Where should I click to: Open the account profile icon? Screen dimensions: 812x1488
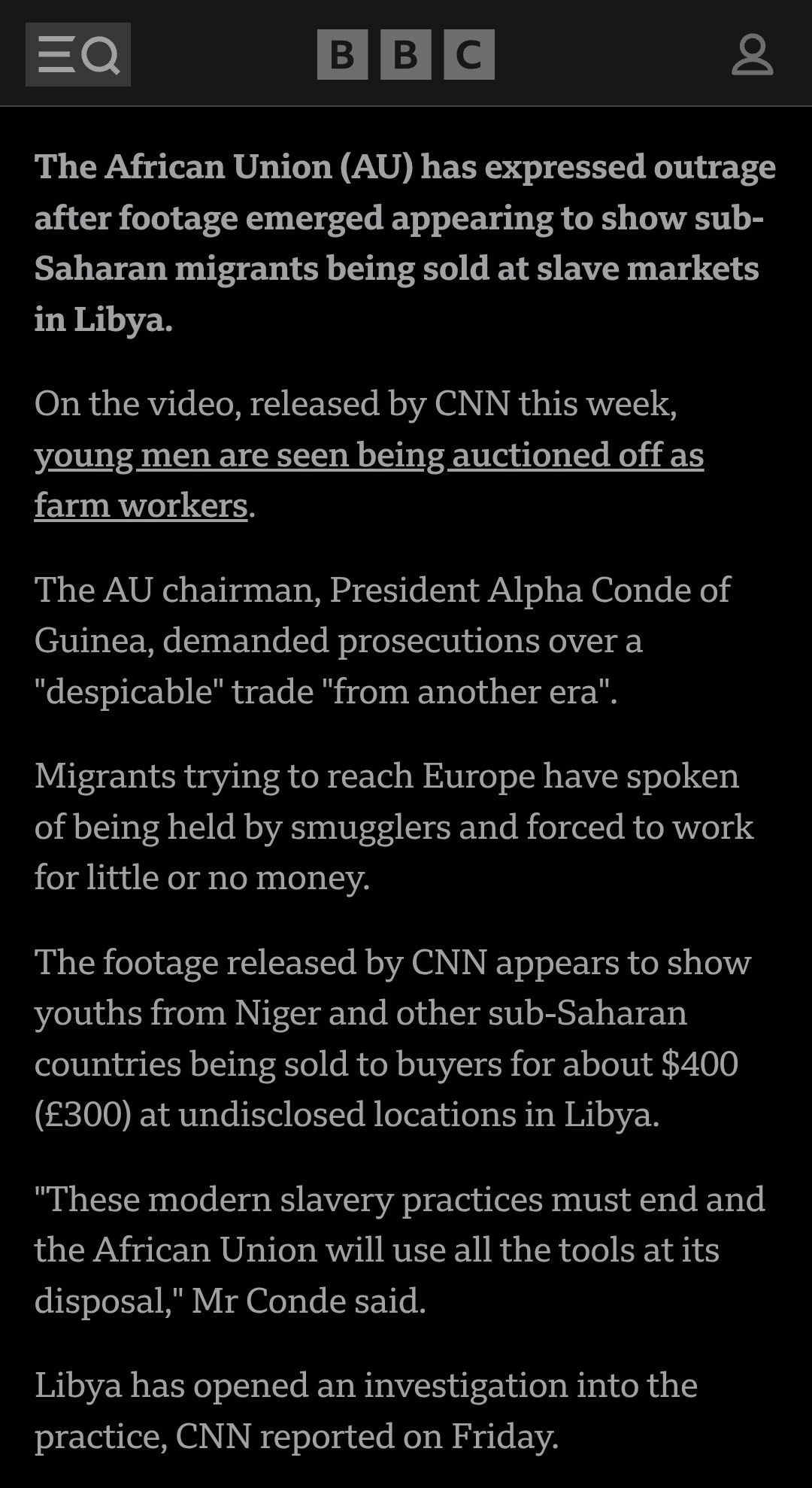pos(752,55)
